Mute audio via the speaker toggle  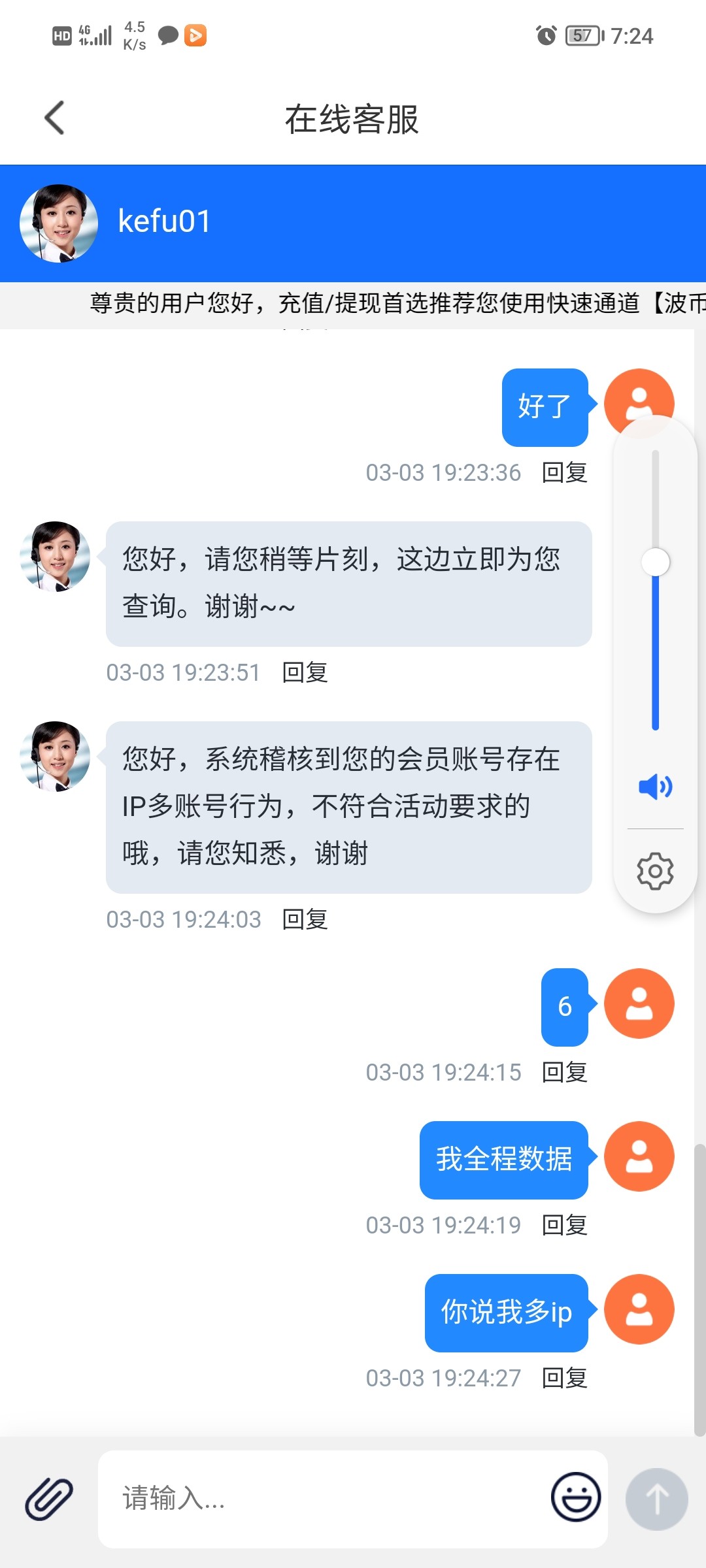coord(655,787)
